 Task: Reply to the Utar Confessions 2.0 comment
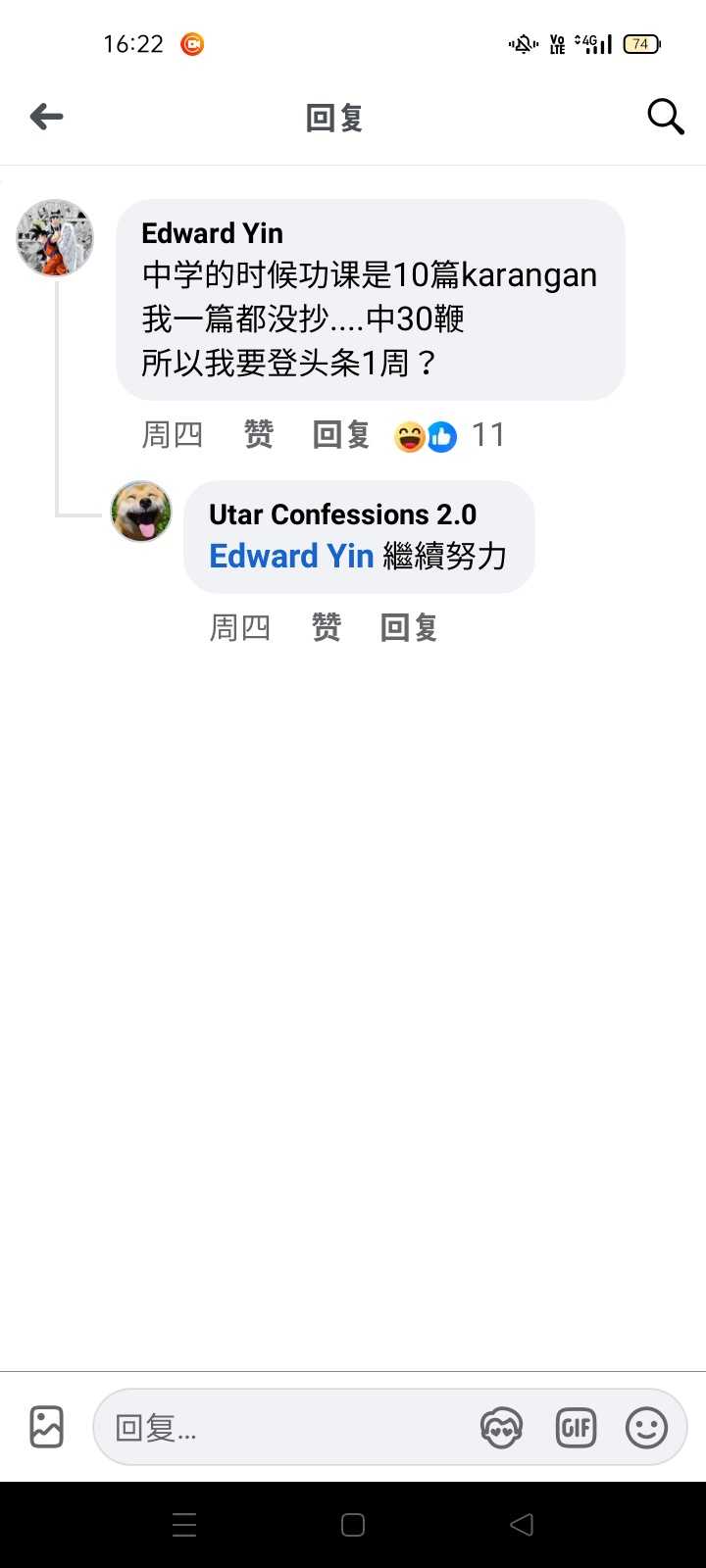(408, 627)
